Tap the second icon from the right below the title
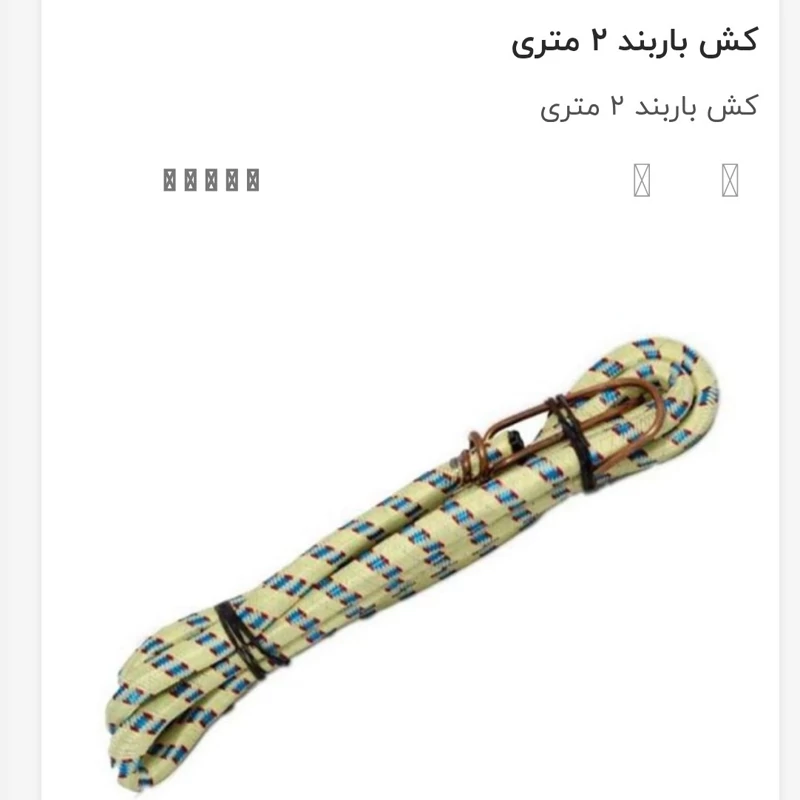The image size is (800, 800). click(642, 180)
